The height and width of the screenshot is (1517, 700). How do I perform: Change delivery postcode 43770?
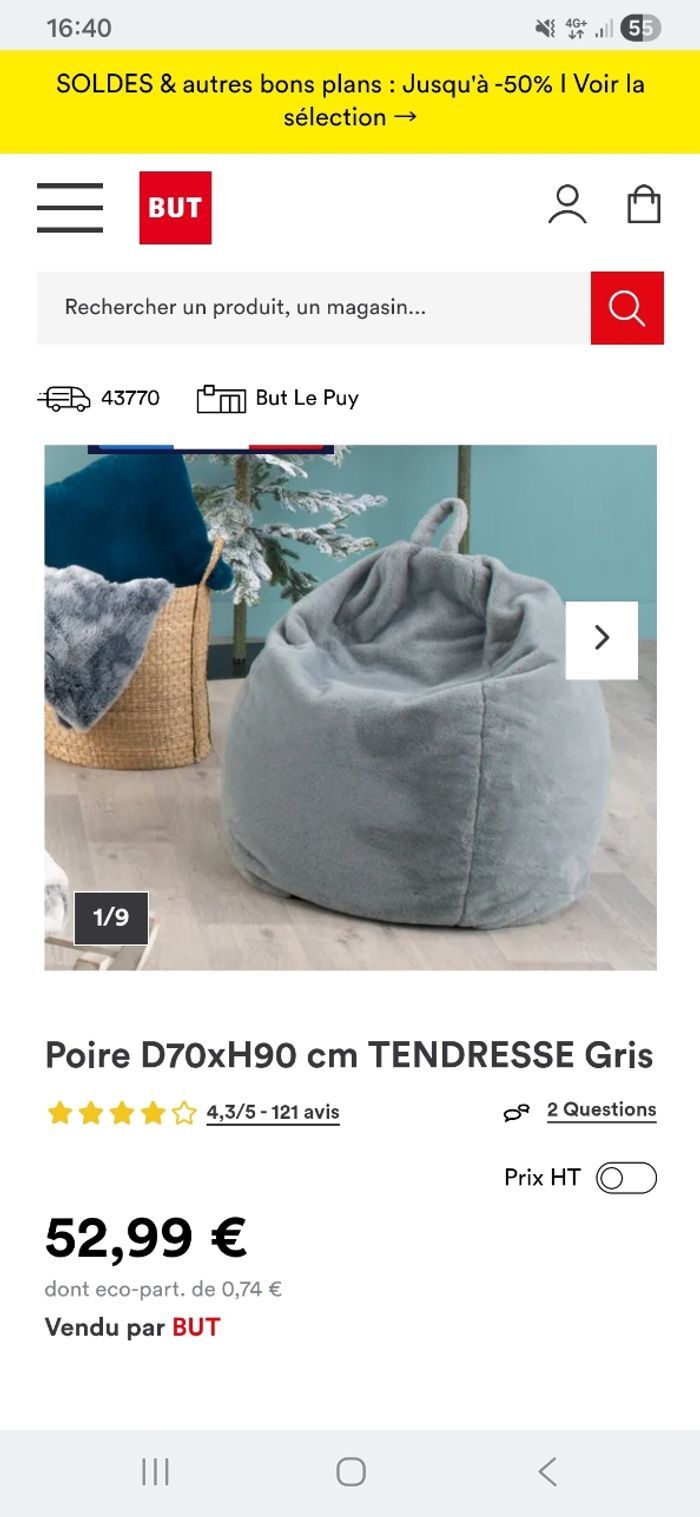coord(100,398)
